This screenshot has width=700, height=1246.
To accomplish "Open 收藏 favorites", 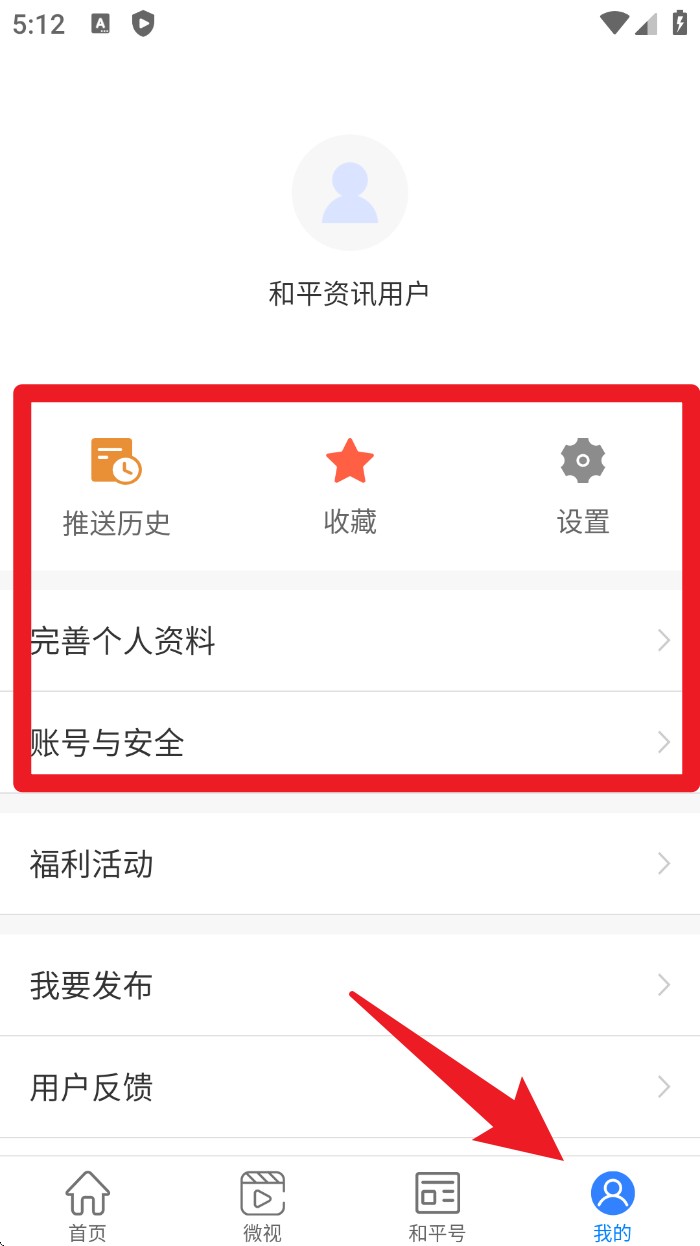I will pos(350,486).
